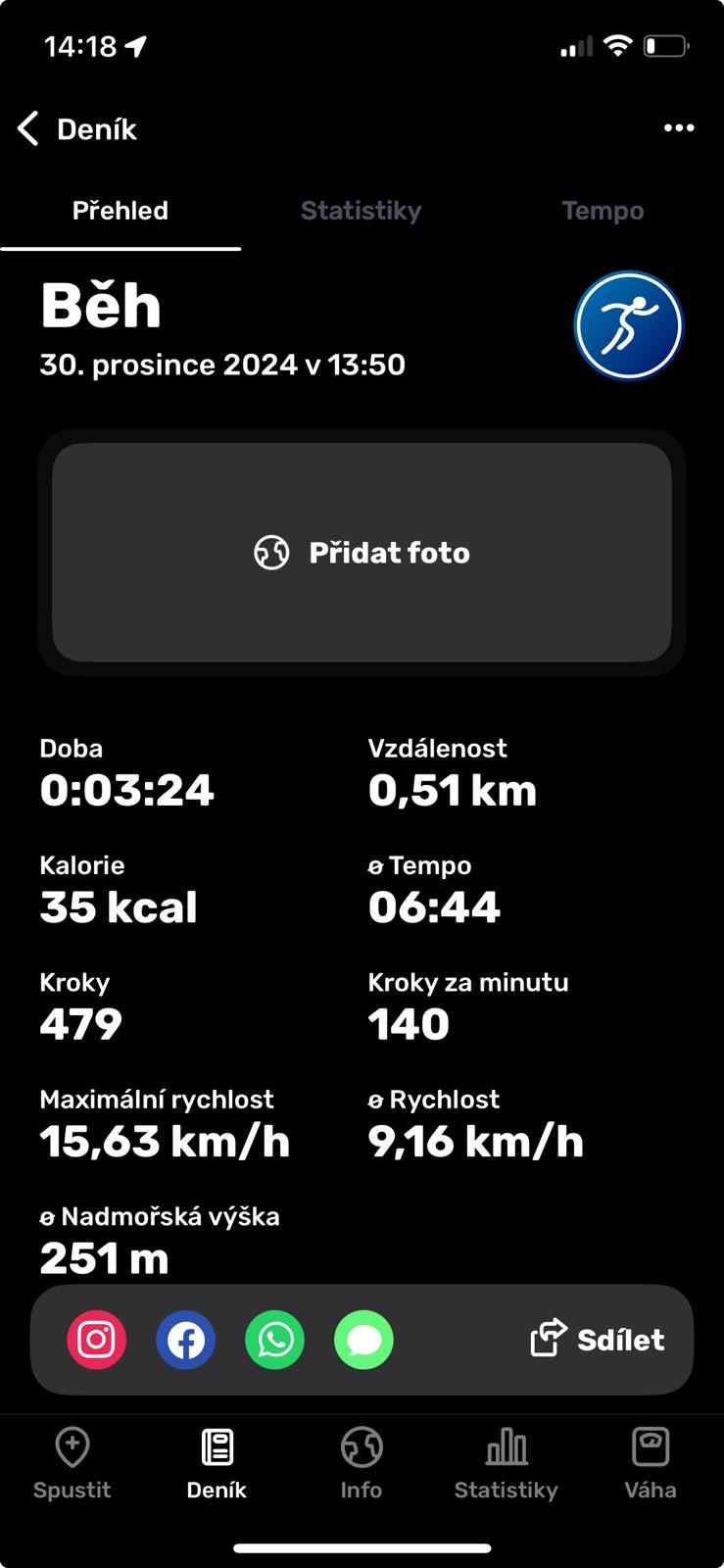Open the Deník bottom tab

[x=217, y=1464]
